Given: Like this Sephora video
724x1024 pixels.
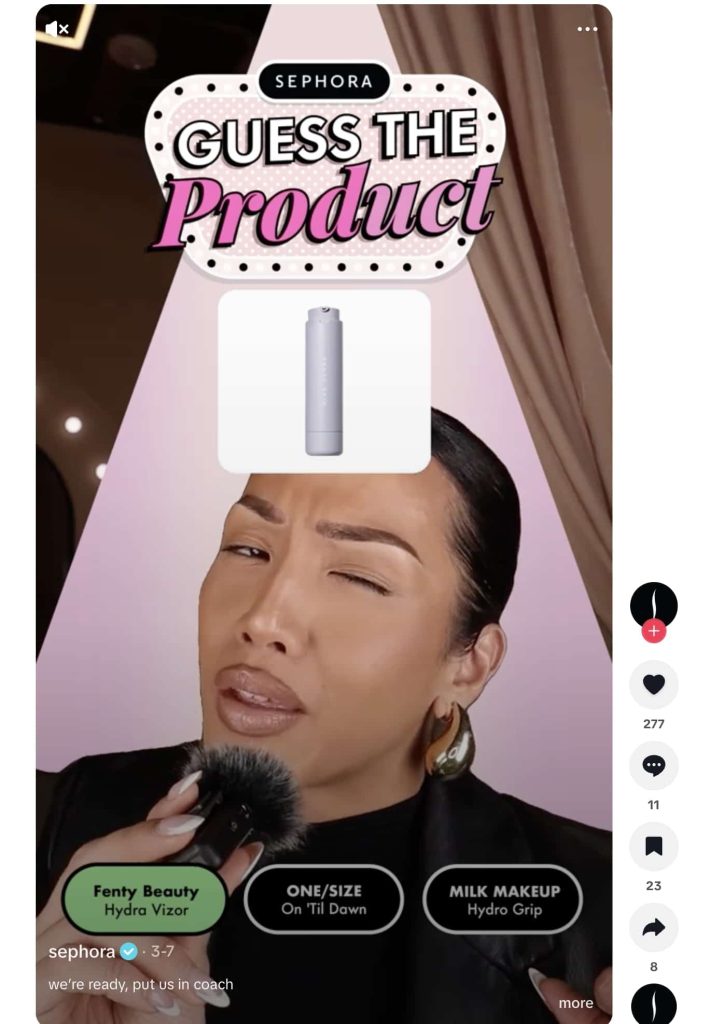Looking at the screenshot, I should click(x=654, y=685).
